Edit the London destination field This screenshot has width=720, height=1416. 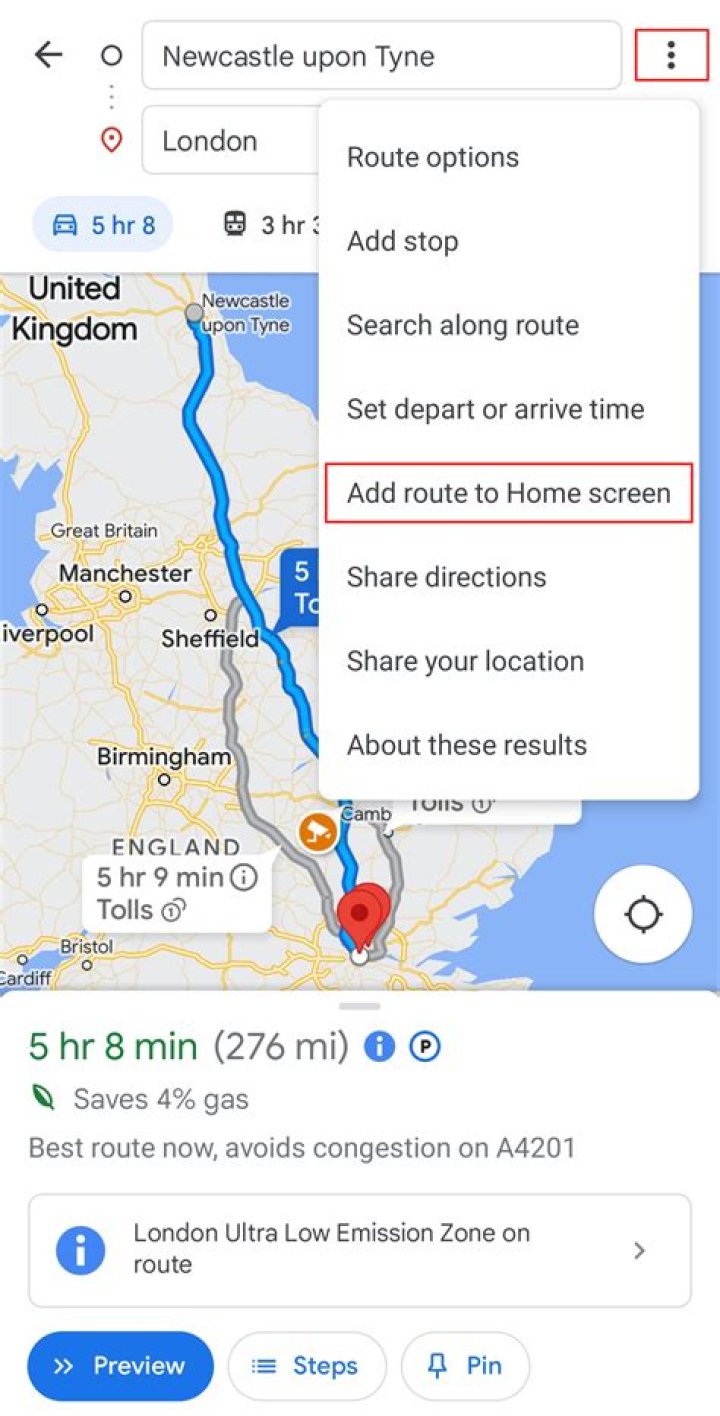[230, 141]
